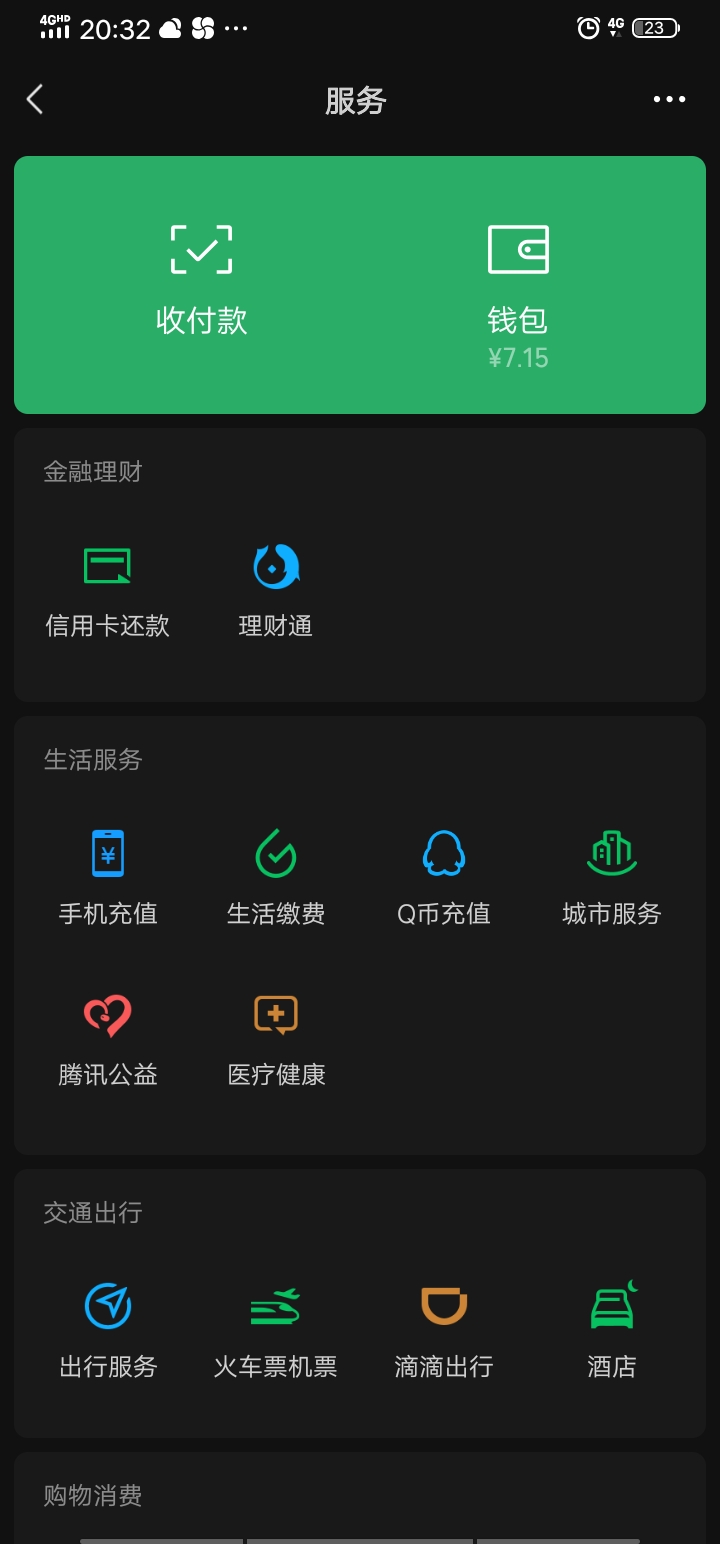This screenshot has width=720, height=1544.
Task: Open 理财通 wealth management
Action: coord(275,588)
